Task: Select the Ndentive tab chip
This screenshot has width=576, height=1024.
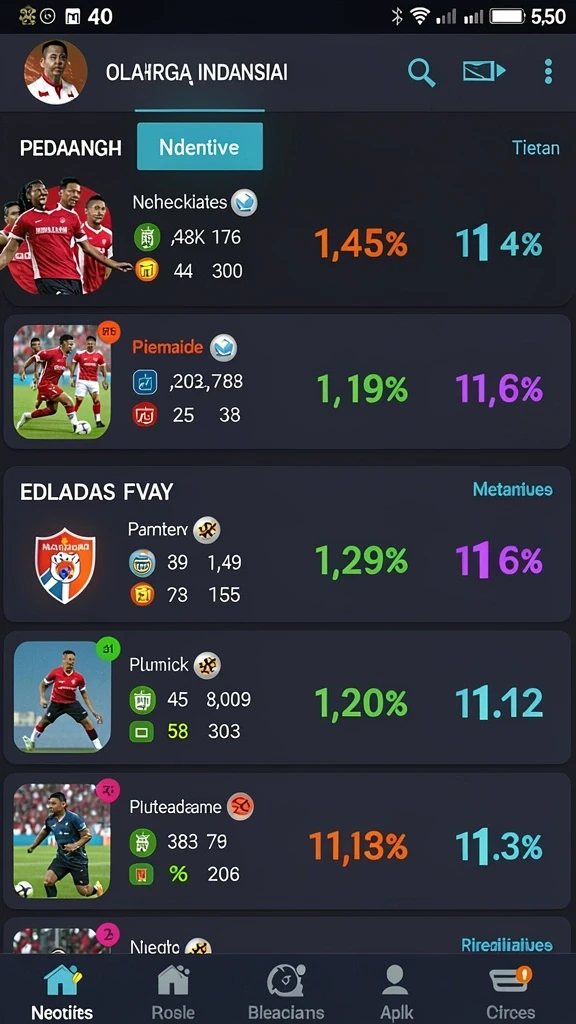Action: point(200,146)
